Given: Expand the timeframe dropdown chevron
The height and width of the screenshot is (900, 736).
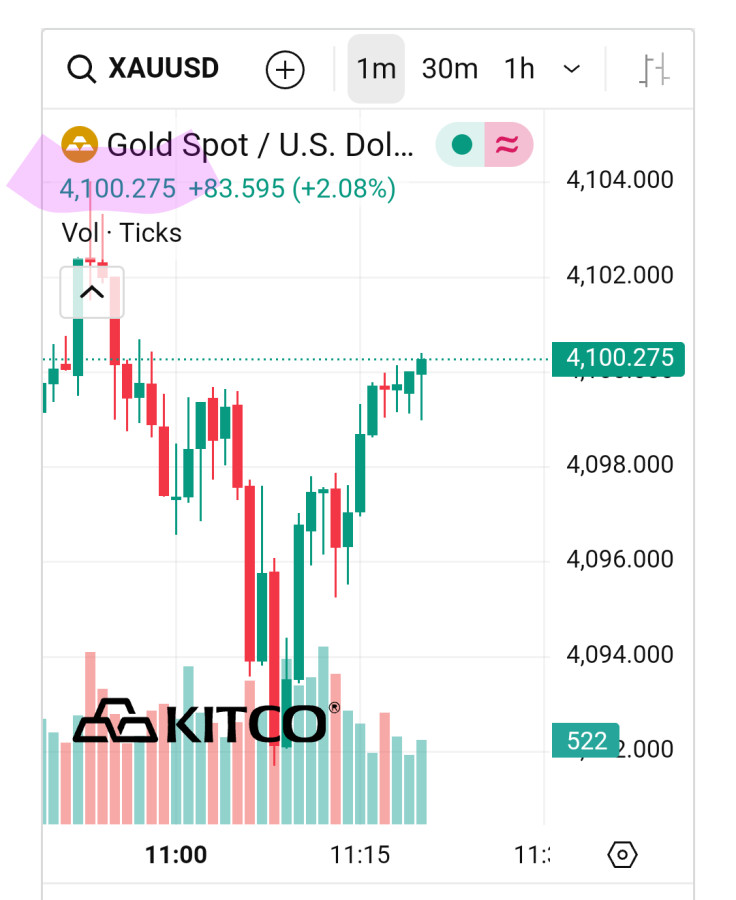Looking at the screenshot, I should click(x=572, y=69).
